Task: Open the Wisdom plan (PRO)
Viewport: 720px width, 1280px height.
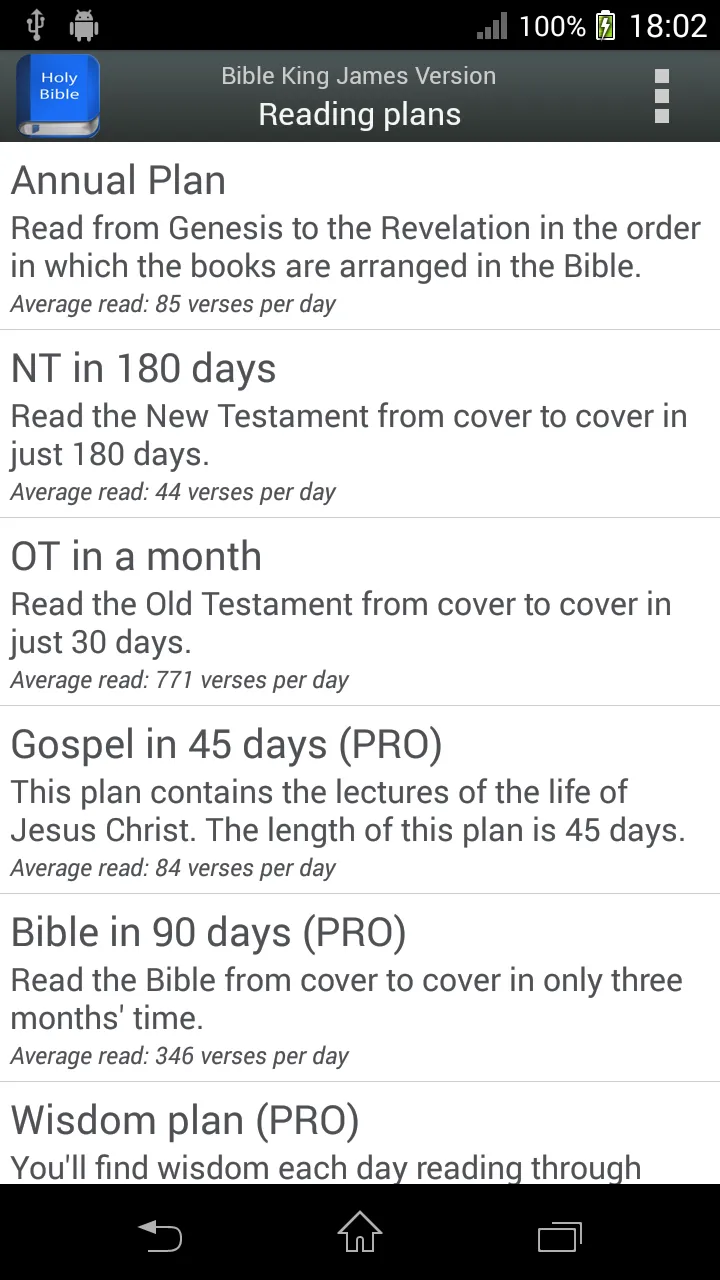Action: point(360,1134)
